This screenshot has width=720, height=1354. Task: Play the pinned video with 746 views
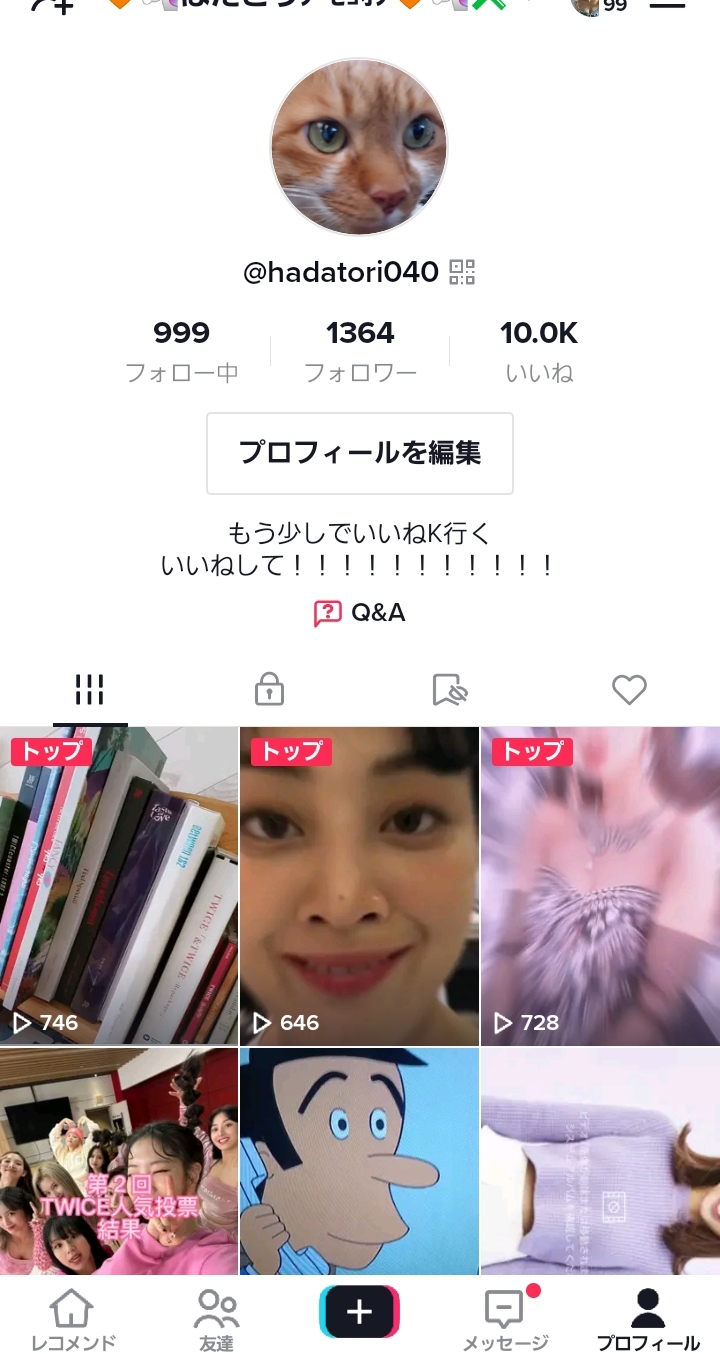tap(119, 885)
